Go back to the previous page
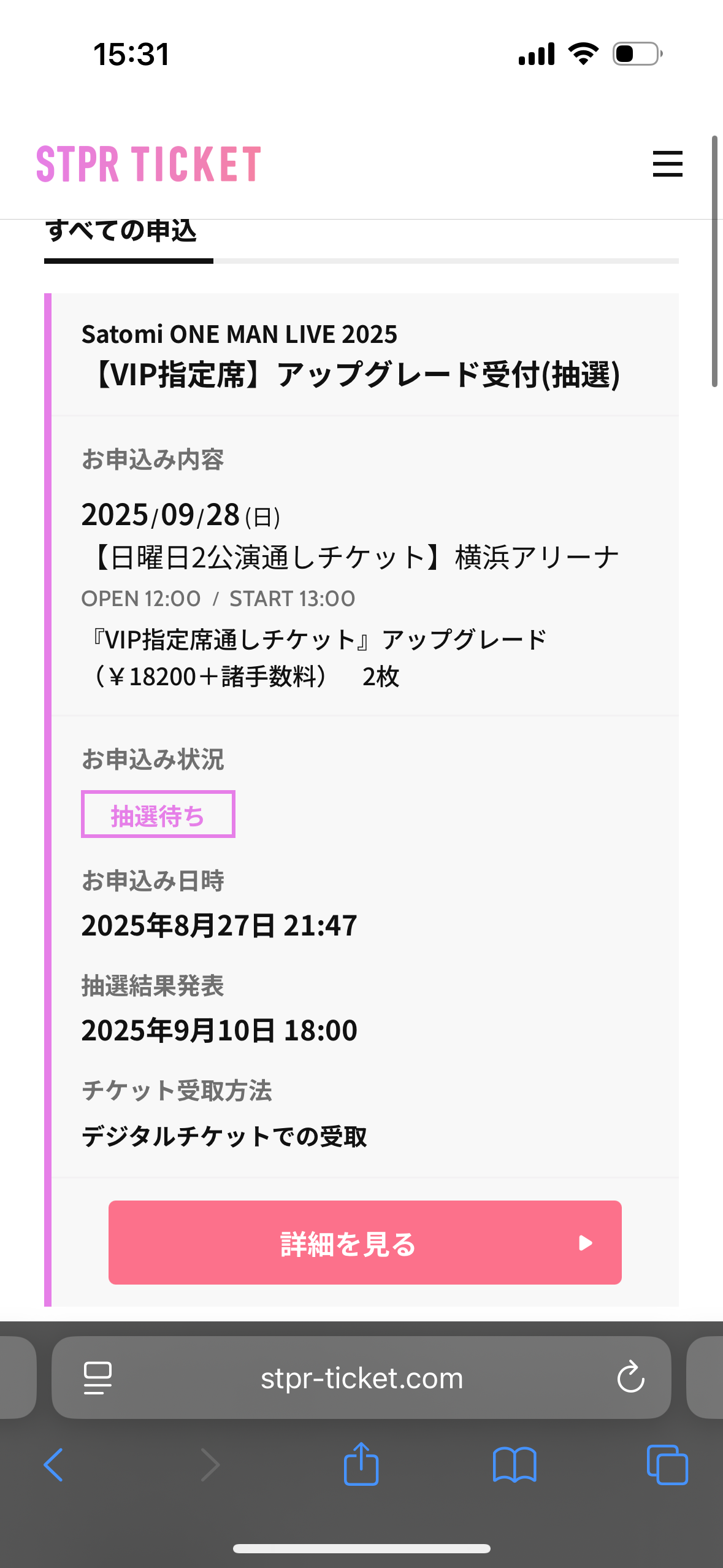Screen dimensions: 723x1568 tap(54, 1465)
